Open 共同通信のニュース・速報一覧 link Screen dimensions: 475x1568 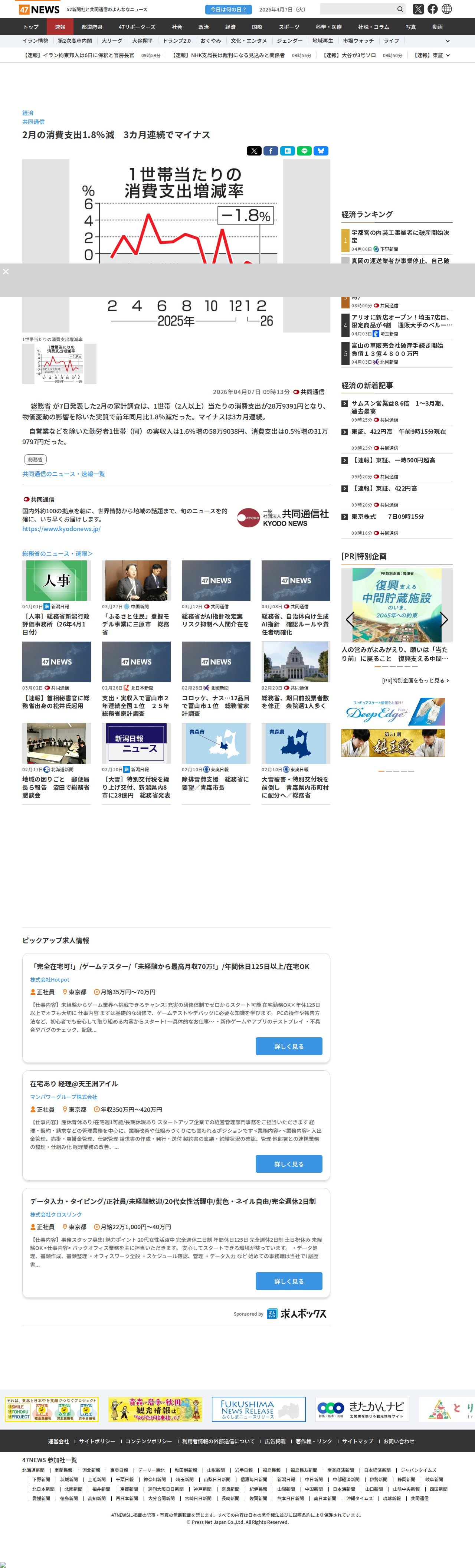click(63, 474)
